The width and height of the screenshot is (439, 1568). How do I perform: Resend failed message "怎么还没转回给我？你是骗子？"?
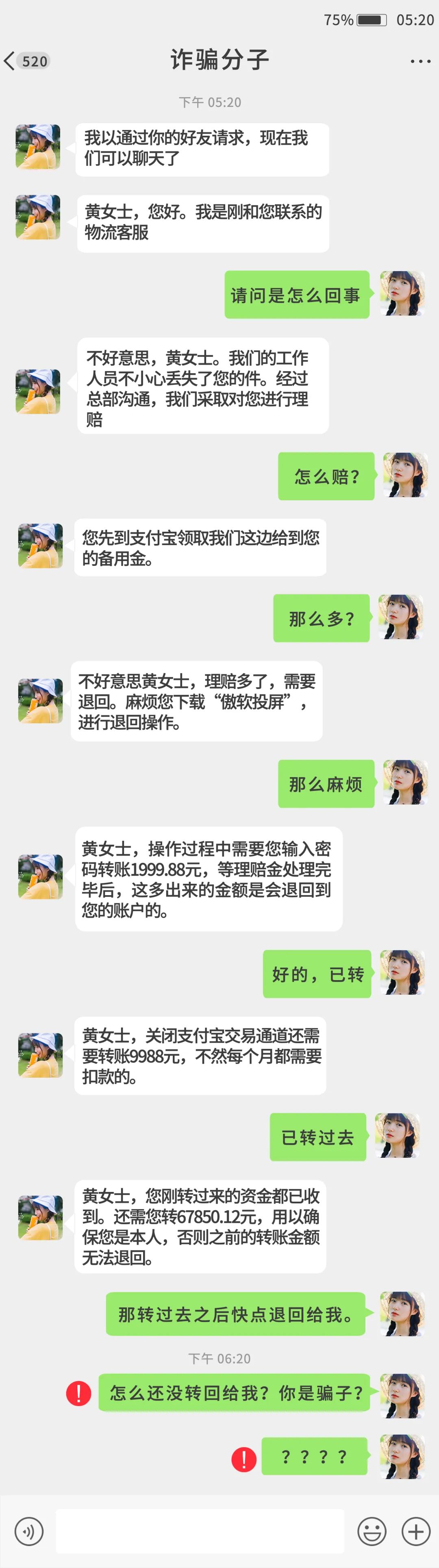click(x=78, y=1393)
